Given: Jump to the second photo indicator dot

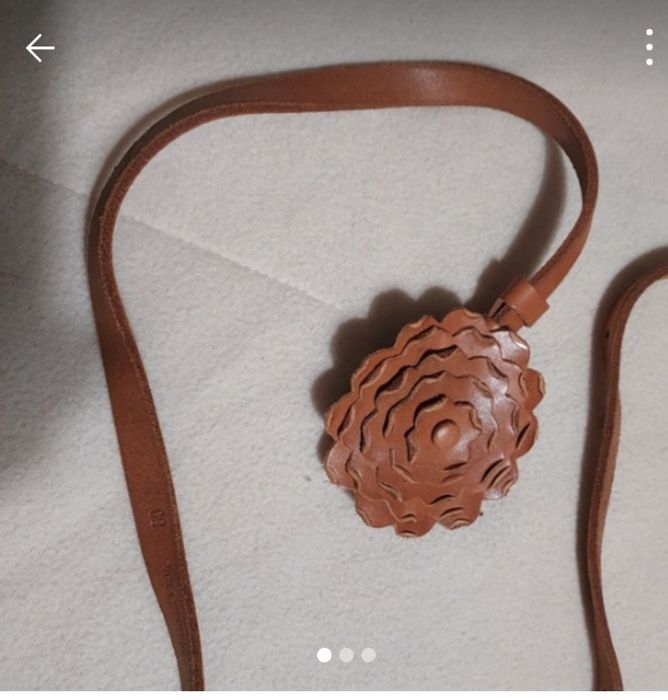Looking at the screenshot, I should [346, 655].
